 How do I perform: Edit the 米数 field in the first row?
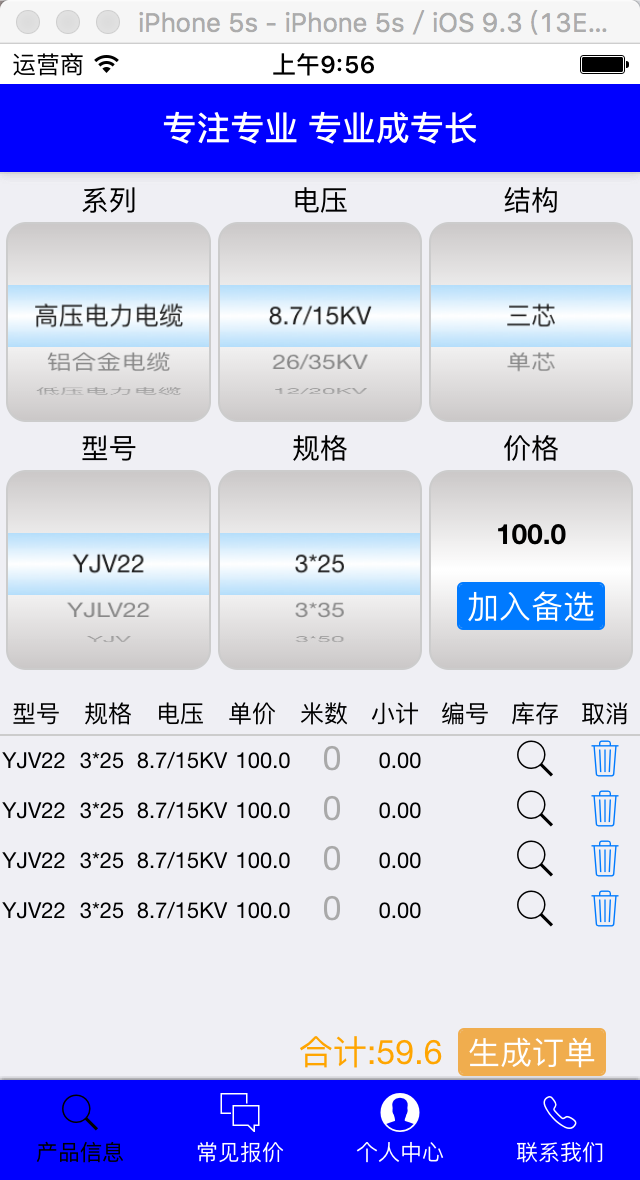(x=332, y=759)
